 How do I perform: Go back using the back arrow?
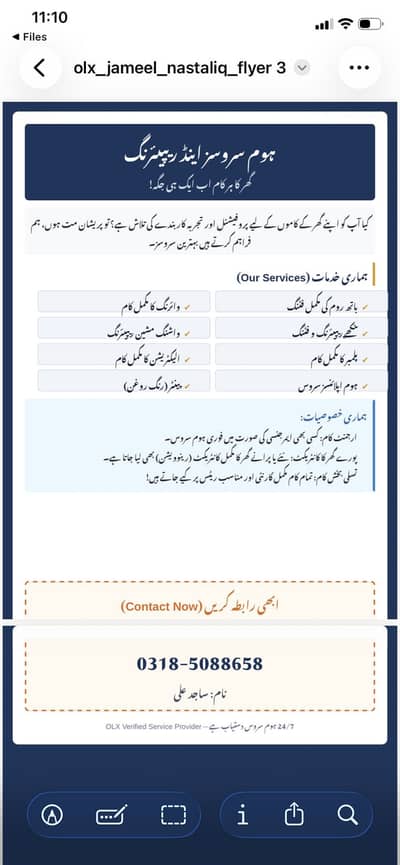click(39, 68)
